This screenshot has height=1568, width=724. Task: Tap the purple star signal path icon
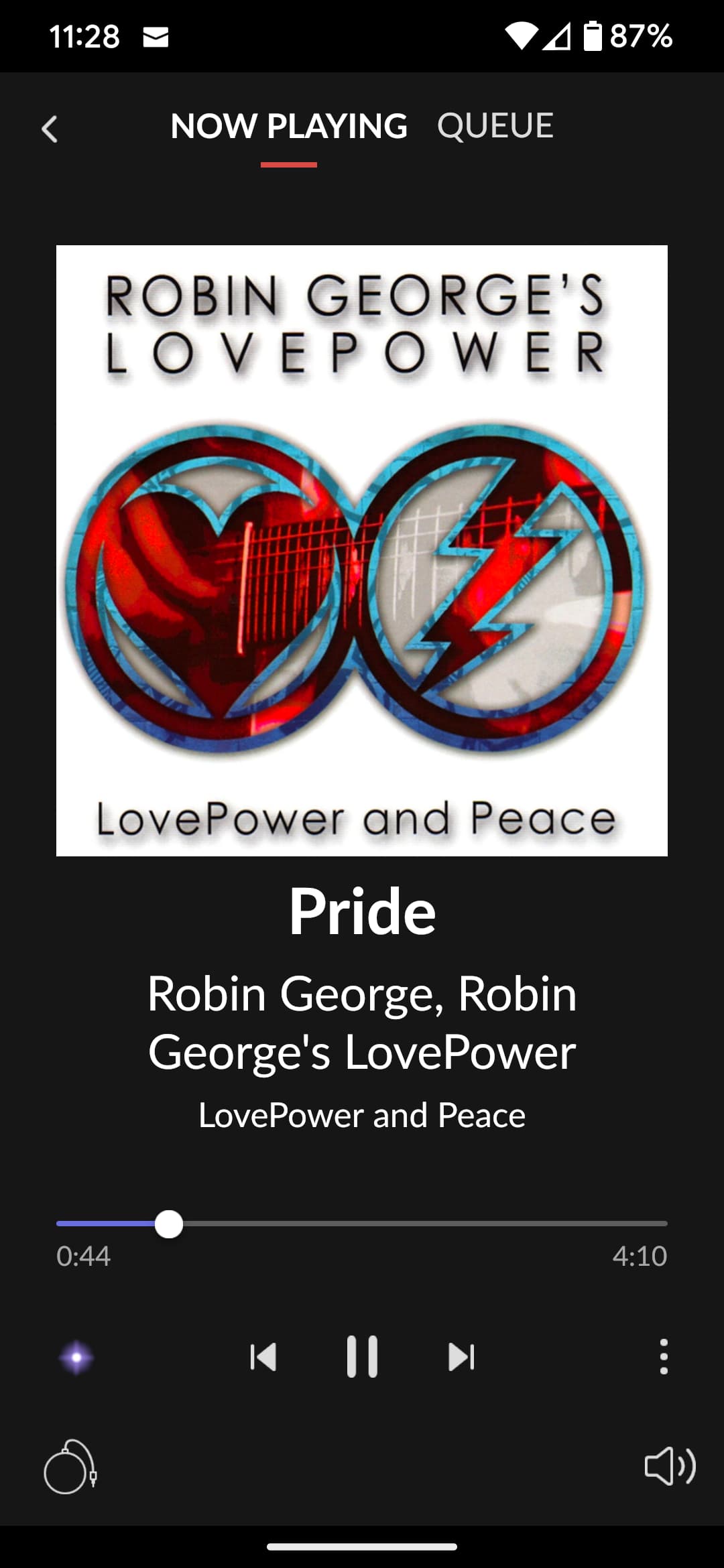[76, 1358]
